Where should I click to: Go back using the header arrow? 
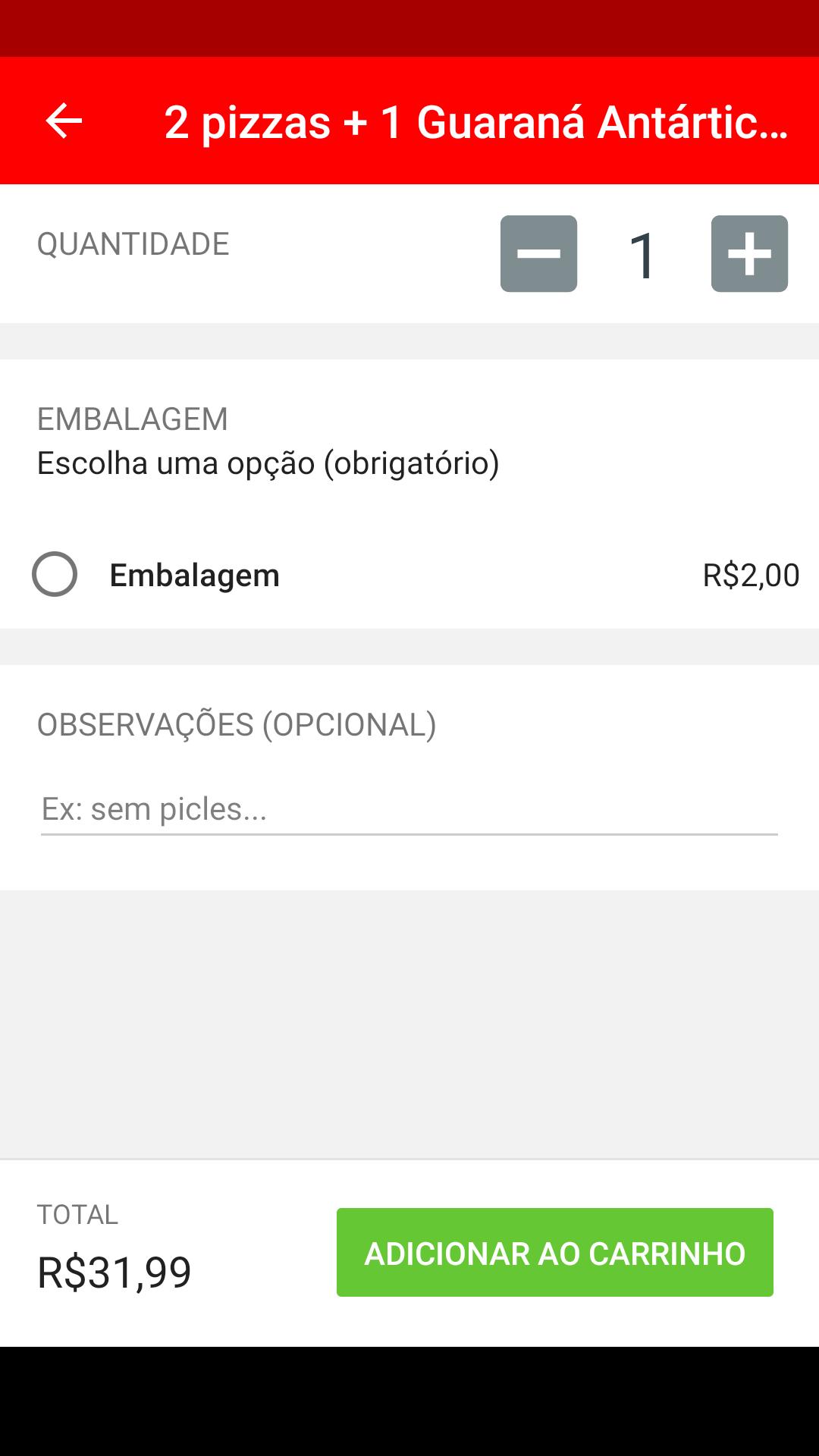coord(64,121)
